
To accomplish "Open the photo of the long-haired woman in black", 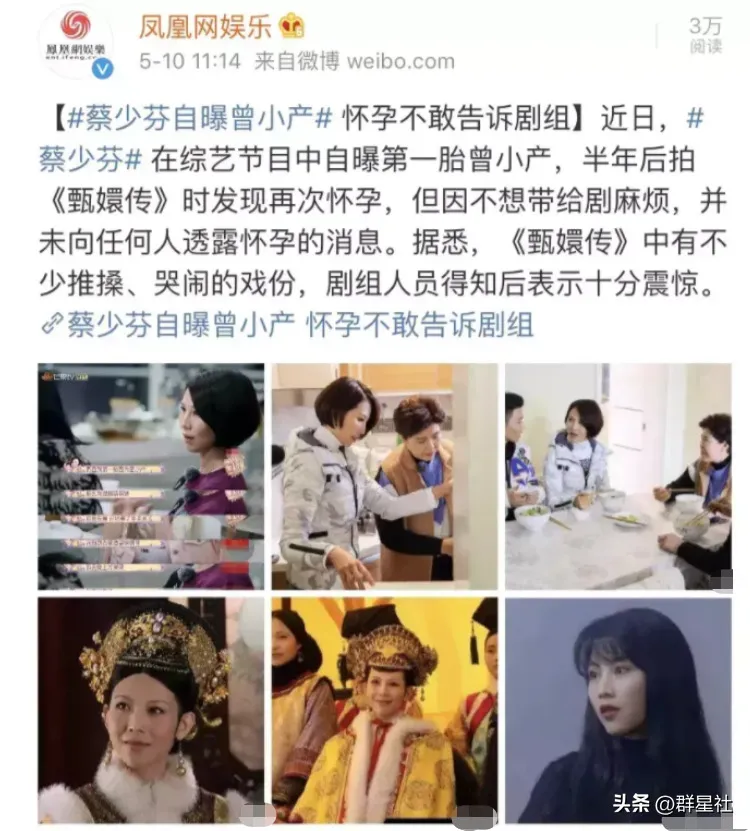I will (618, 710).
